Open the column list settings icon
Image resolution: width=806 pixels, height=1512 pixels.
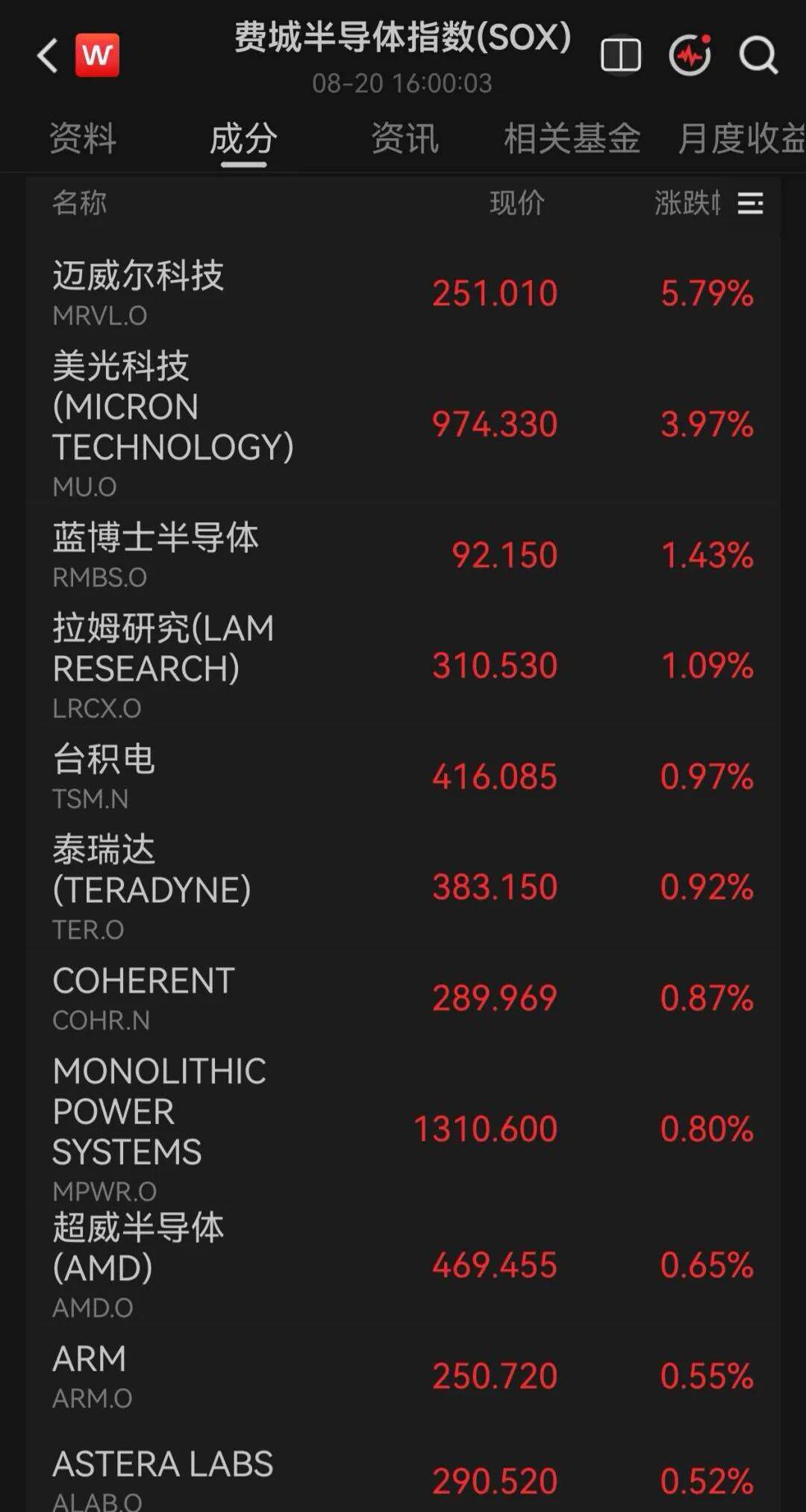click(750, 203)
